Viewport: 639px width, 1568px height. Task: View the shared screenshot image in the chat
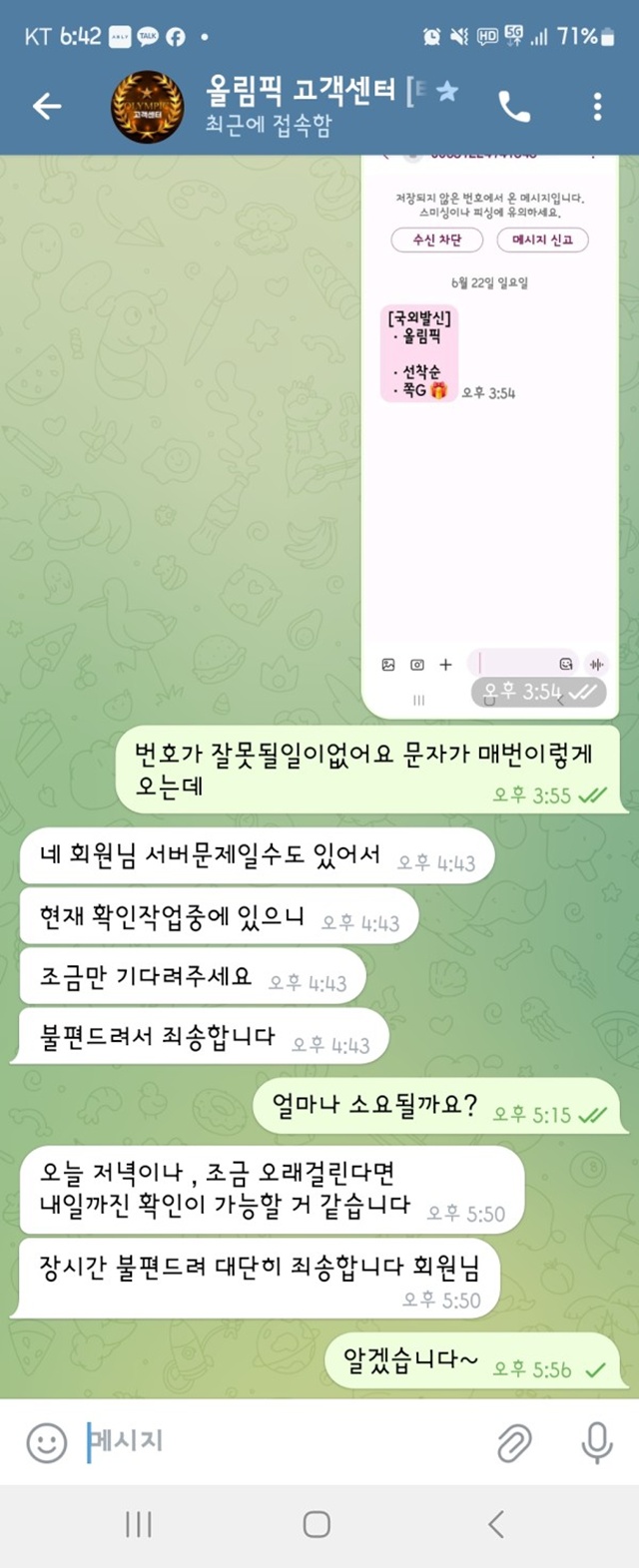[x=489, y=429]
